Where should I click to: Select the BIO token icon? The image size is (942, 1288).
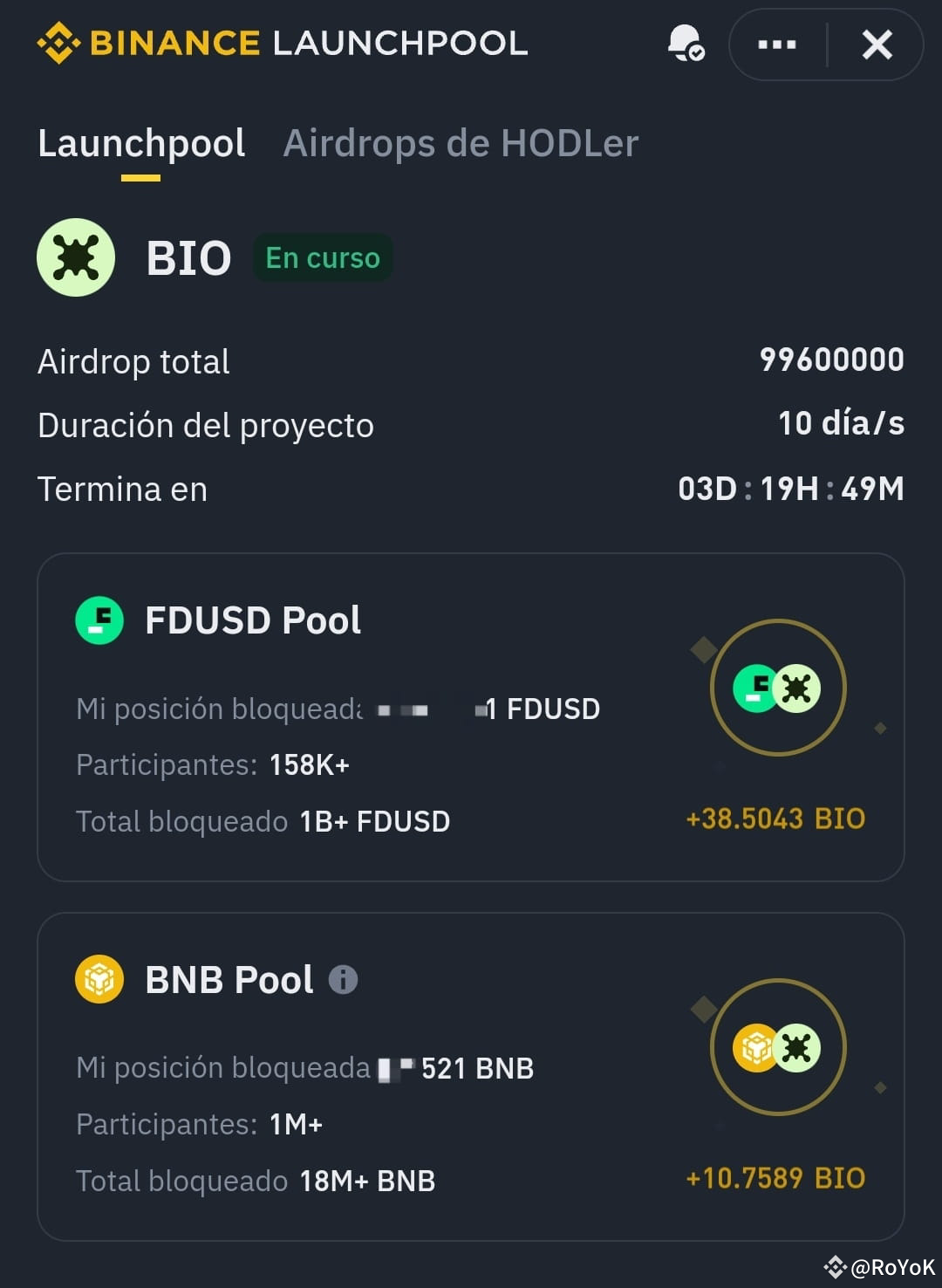coord(75,258)
